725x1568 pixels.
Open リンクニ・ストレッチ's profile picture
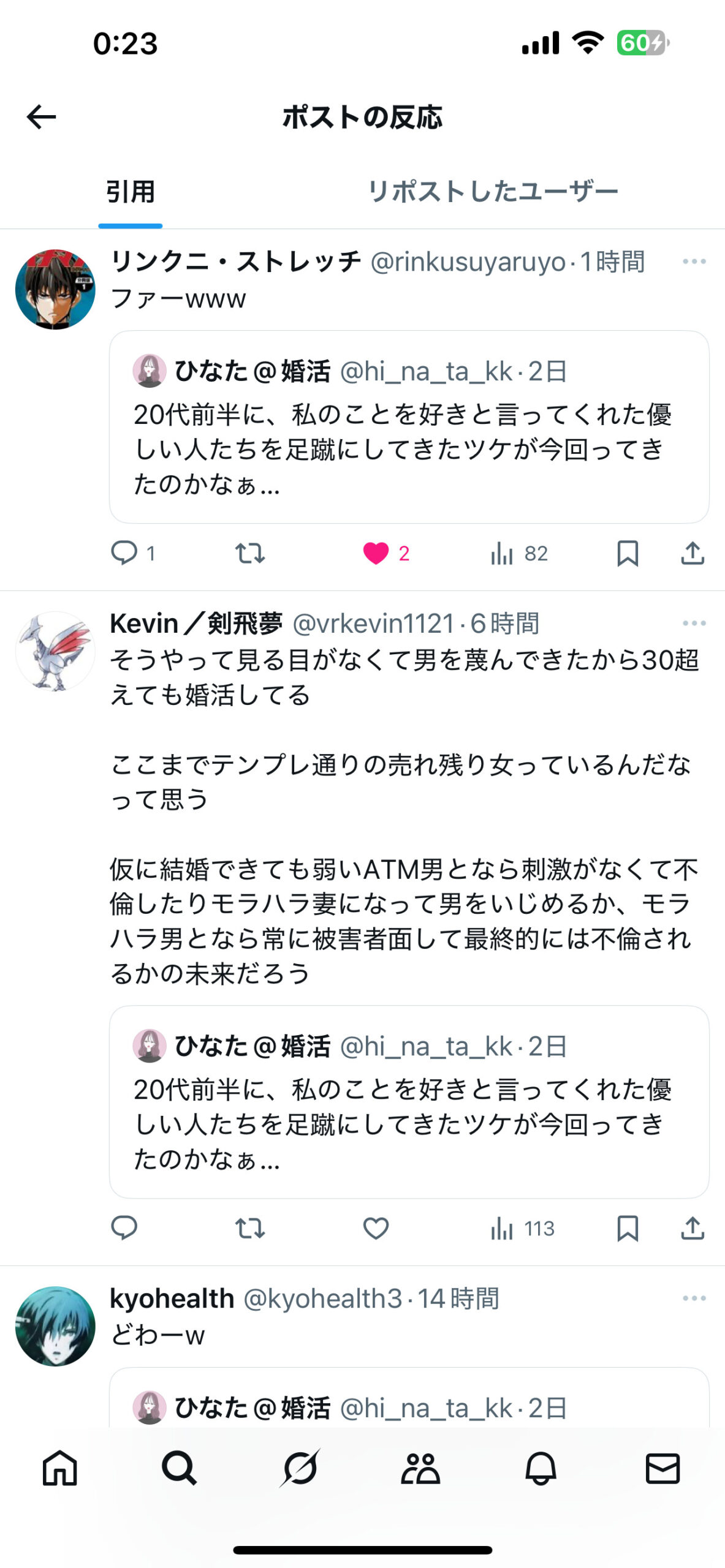(55, 289)
